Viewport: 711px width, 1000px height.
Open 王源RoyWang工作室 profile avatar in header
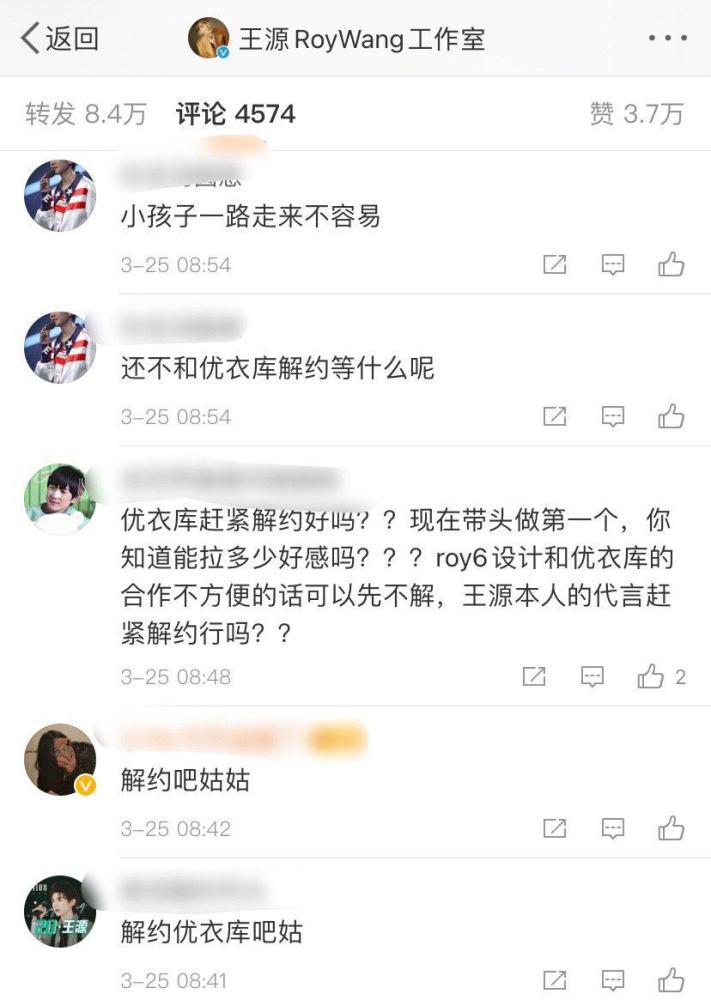click(209, 38)
